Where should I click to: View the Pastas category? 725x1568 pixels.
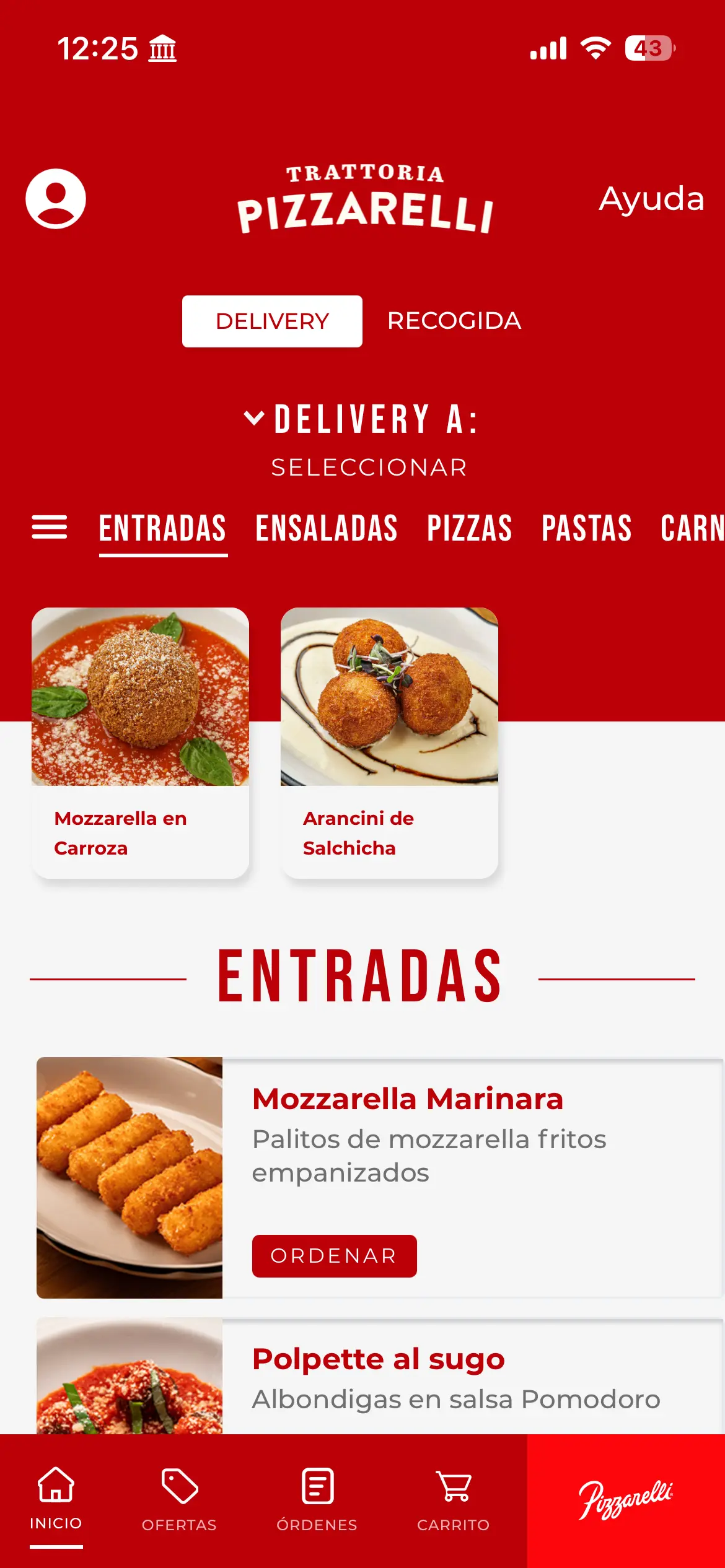click(x=586, y=528)
